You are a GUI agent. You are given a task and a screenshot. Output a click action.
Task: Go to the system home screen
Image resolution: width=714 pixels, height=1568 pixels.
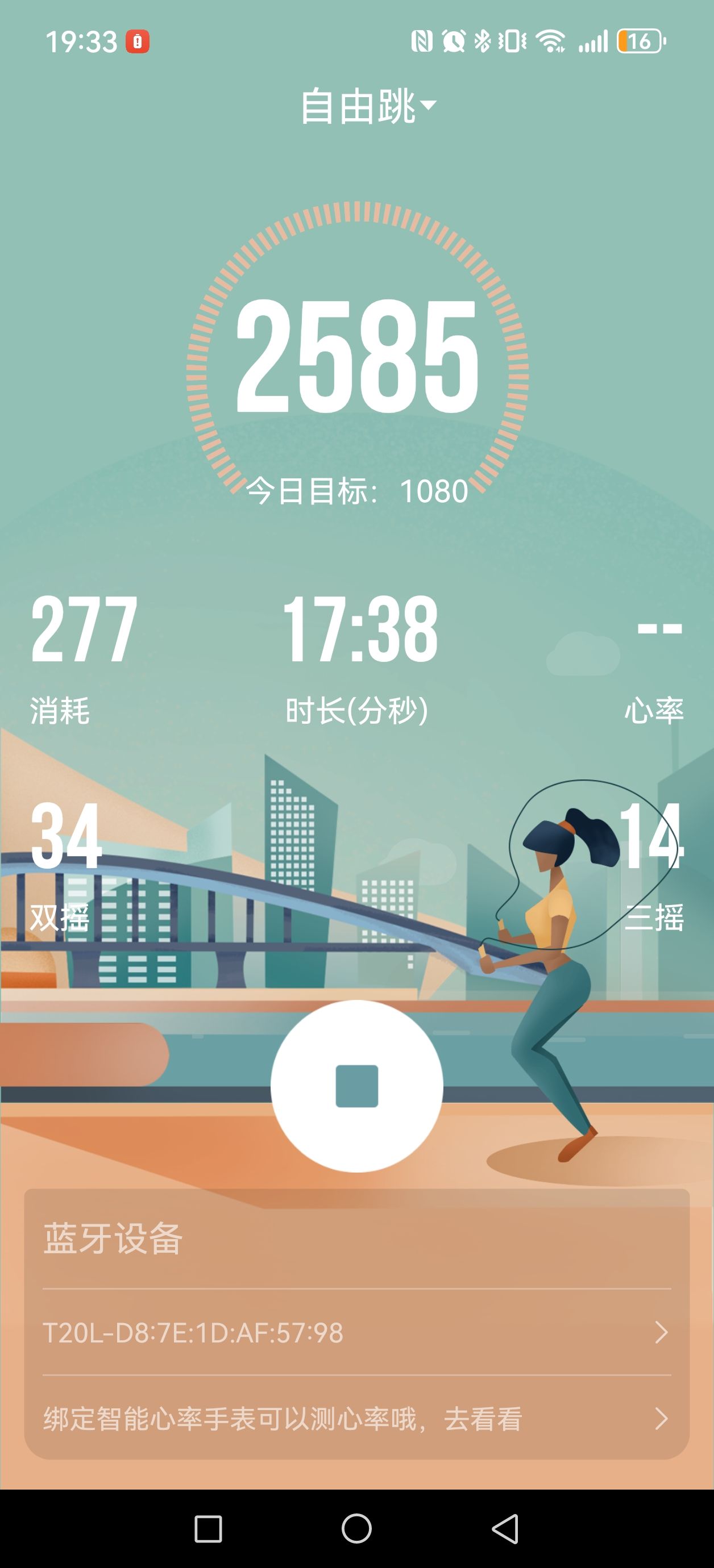[356, 1528]
